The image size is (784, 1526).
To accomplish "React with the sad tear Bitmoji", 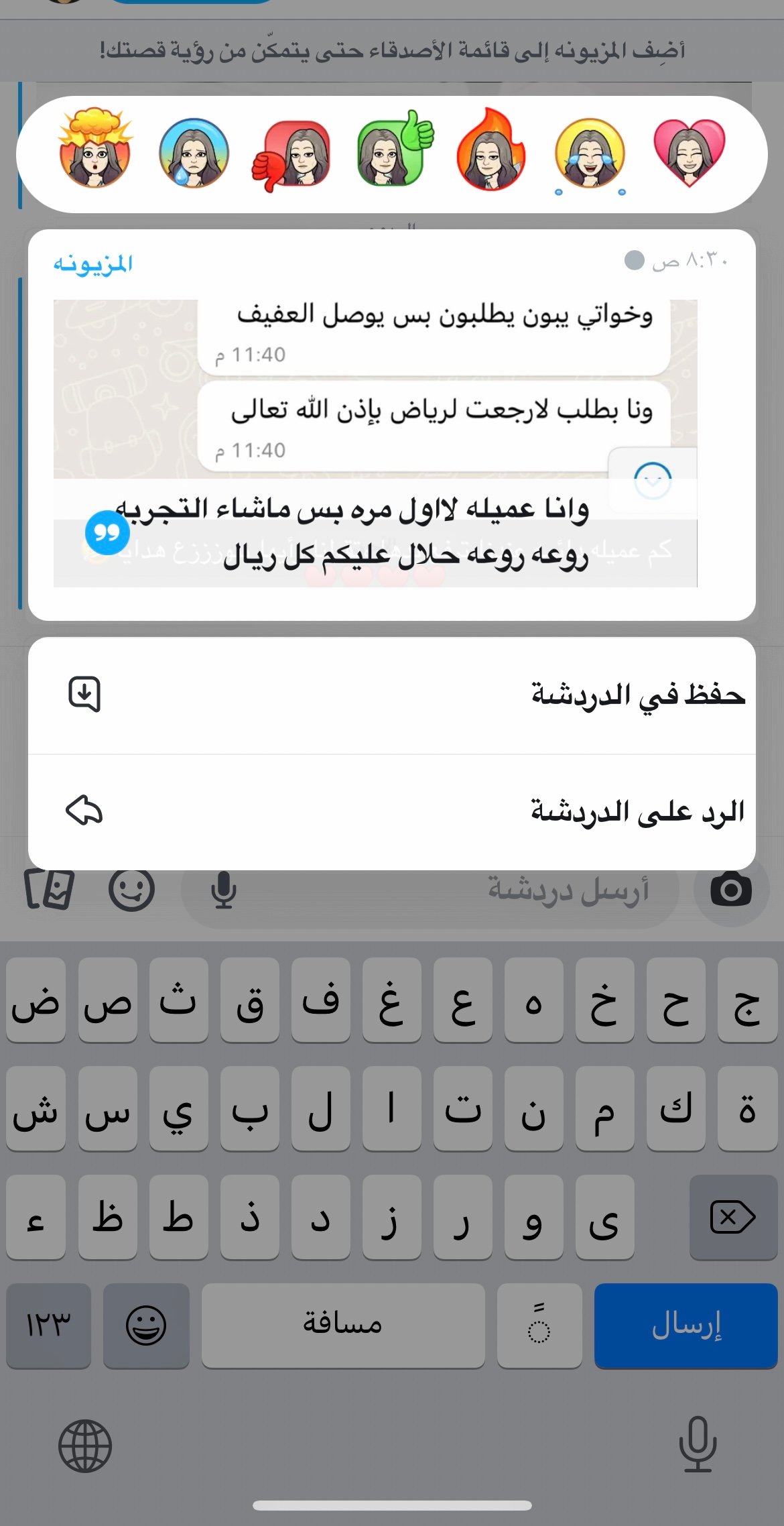I will pos(194,154).
